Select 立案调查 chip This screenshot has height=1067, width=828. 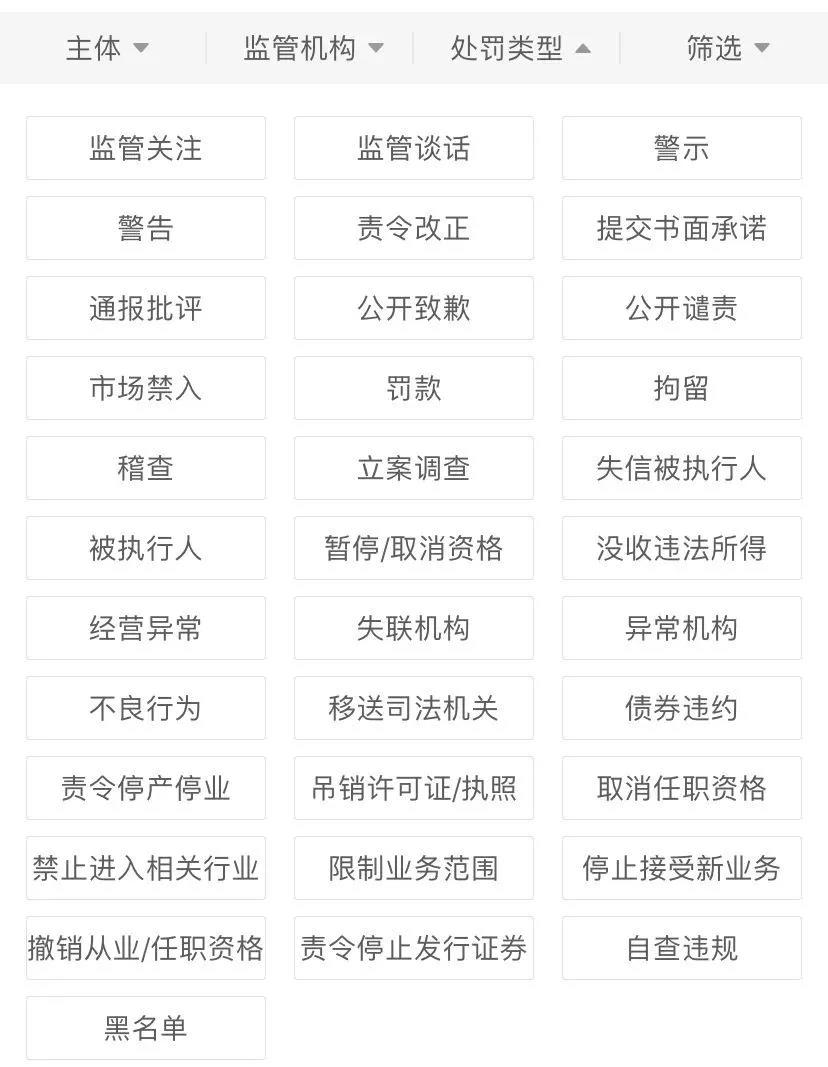click(413, 468)
